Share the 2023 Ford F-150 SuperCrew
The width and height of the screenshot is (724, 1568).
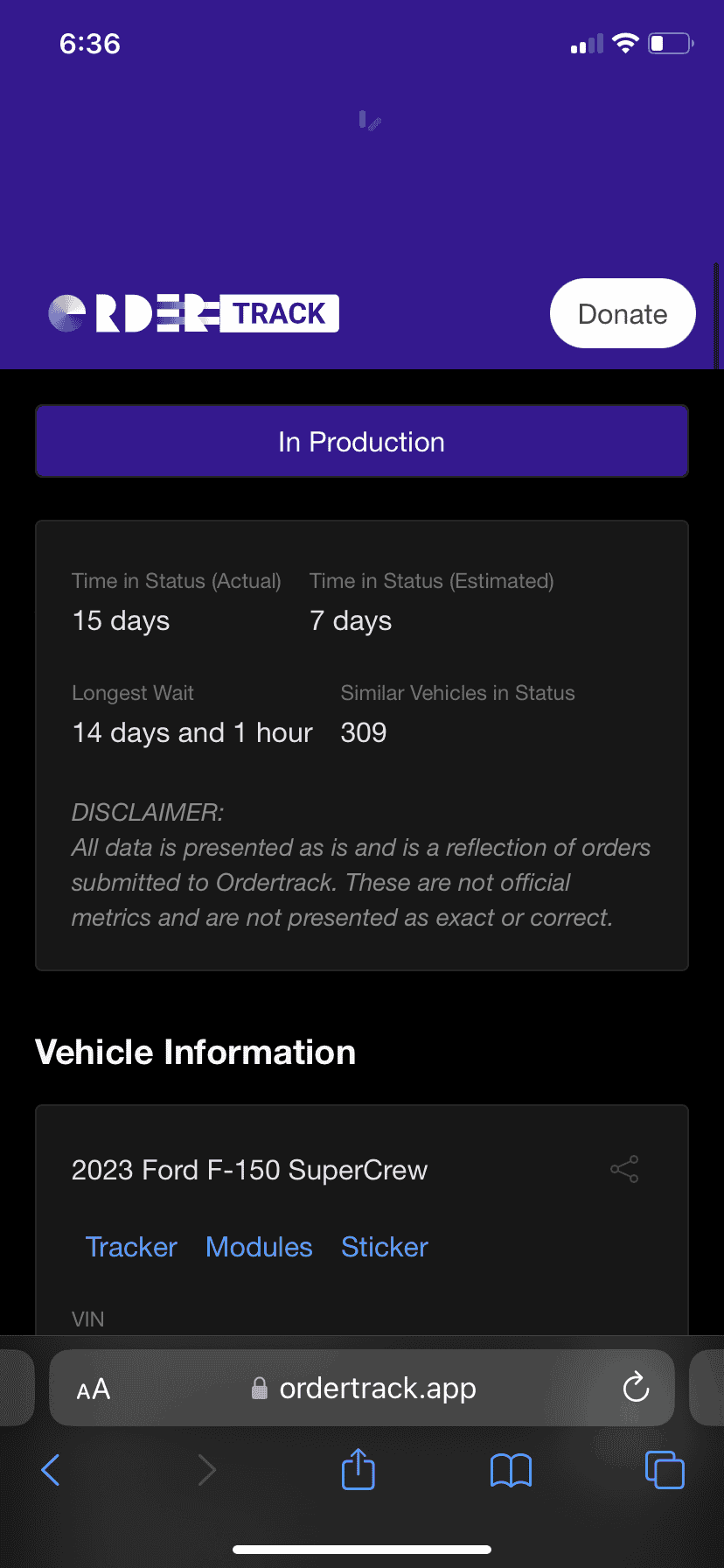pyautogui.click(x=624, y=1169)
